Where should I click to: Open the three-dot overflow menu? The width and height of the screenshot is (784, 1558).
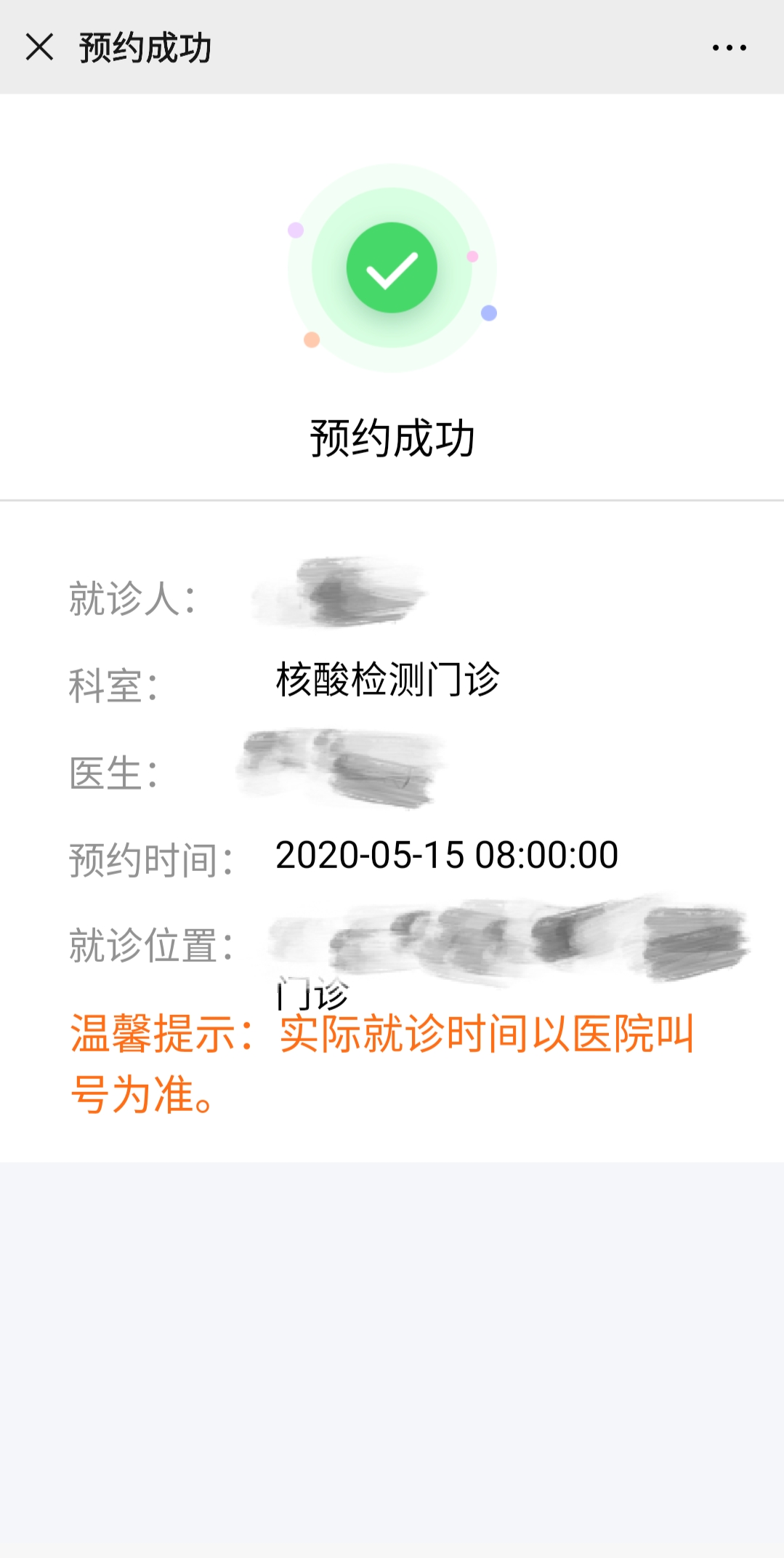point(729,48)
